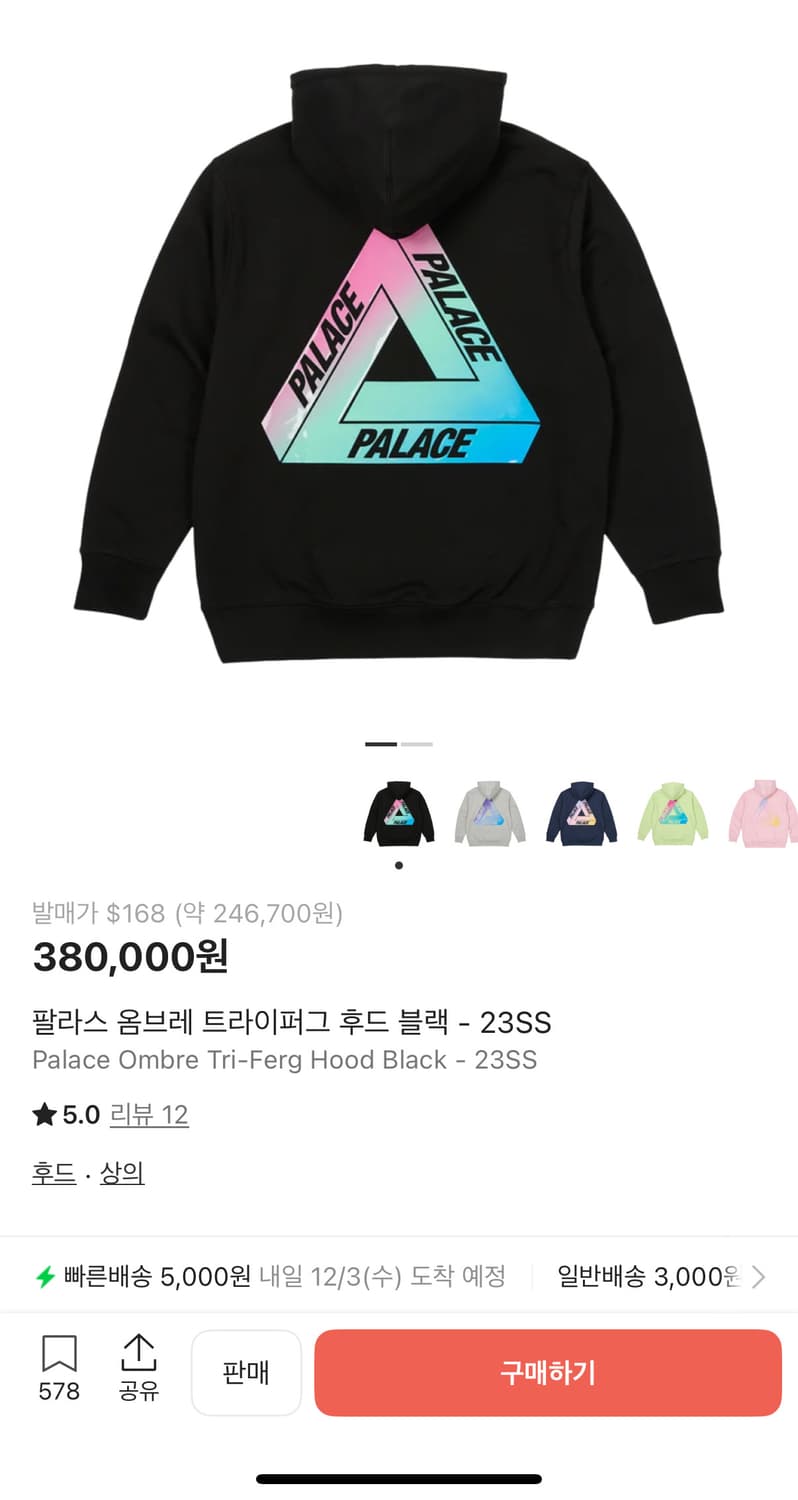Select the green hoodie colorway thumbnail
Viewport: 798px width, 1500px height.
tap(671, 812)
